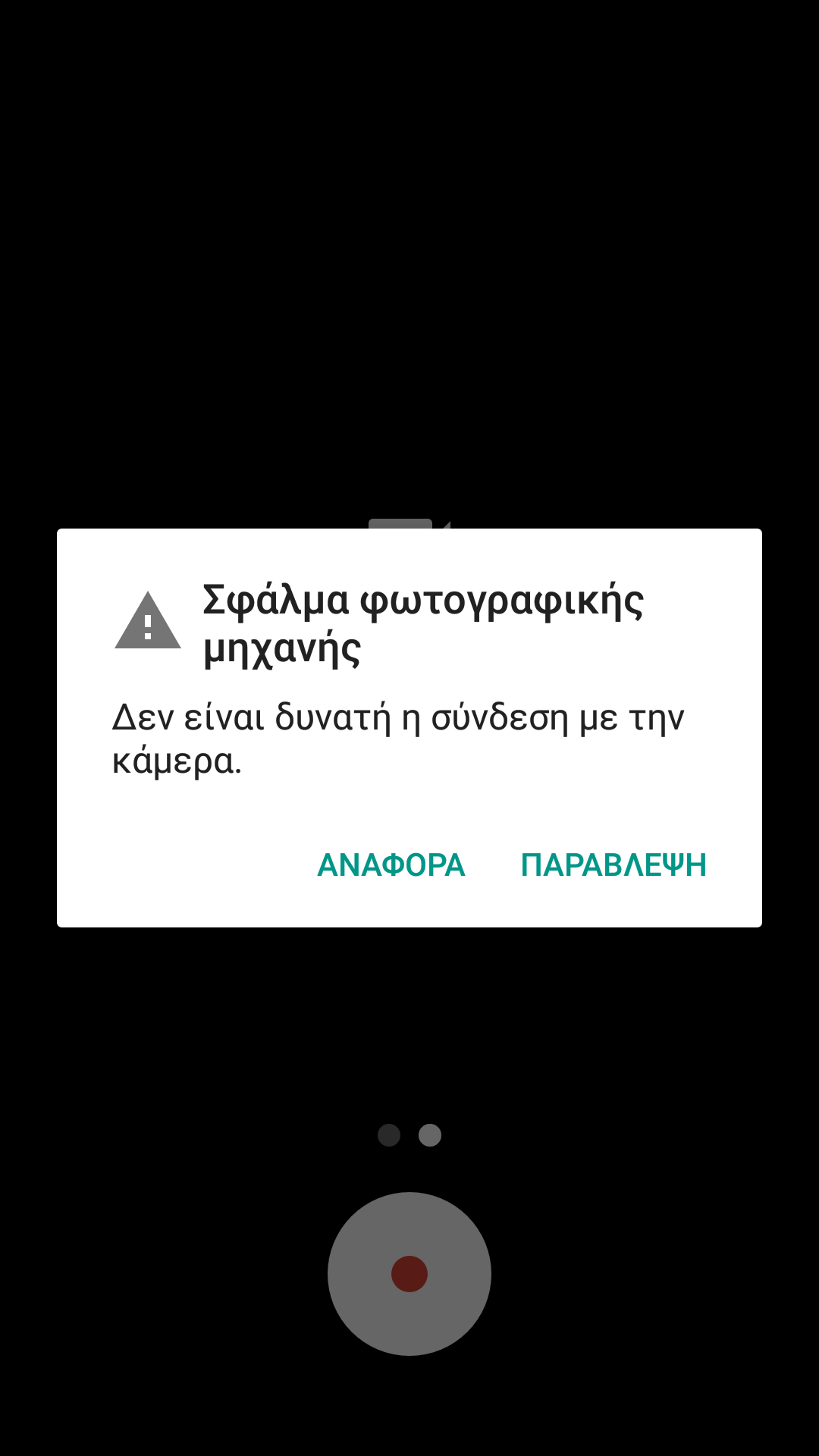
Task: Tap ΑΝΑΦΟΡΑ to report the camera error
Action: (x=391, y=865)
